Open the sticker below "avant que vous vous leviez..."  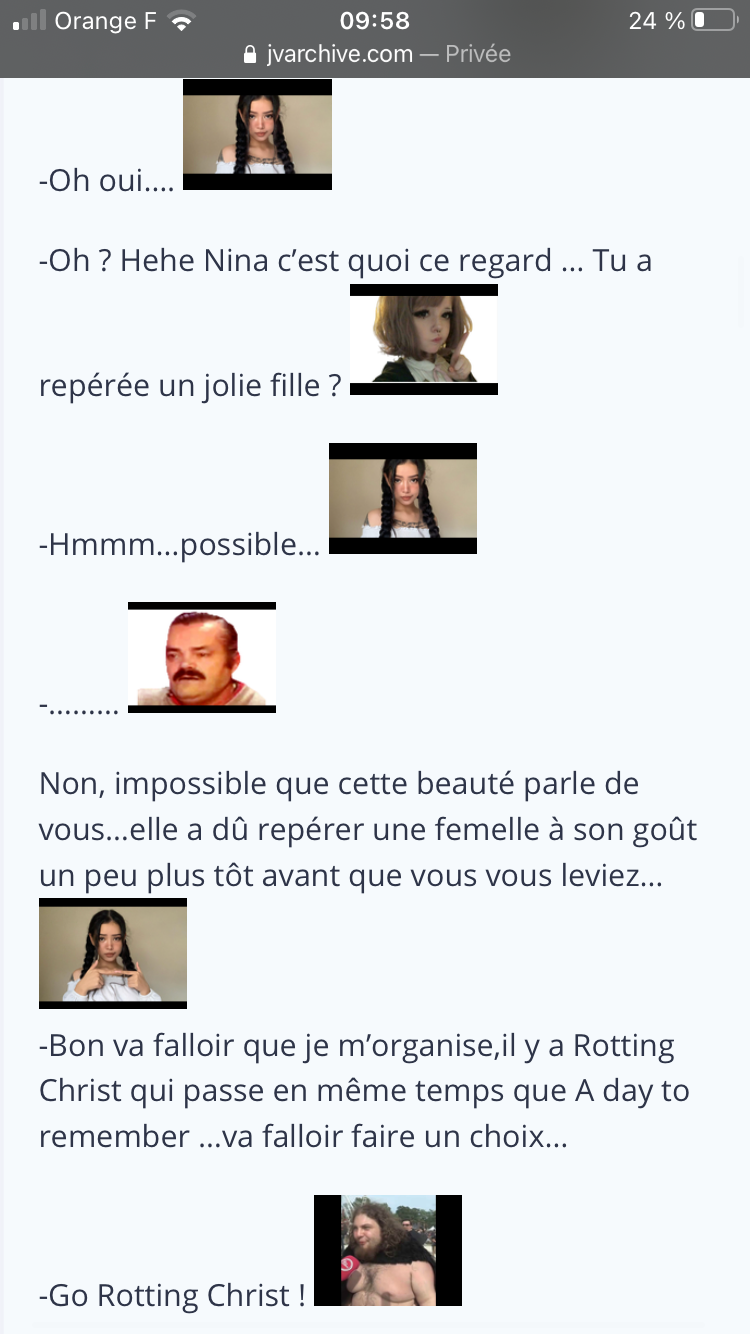[113, 953]
